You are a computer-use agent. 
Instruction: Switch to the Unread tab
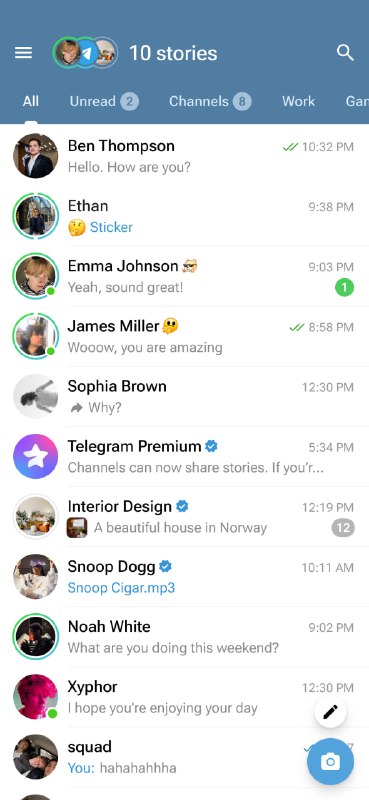[104, 101]
